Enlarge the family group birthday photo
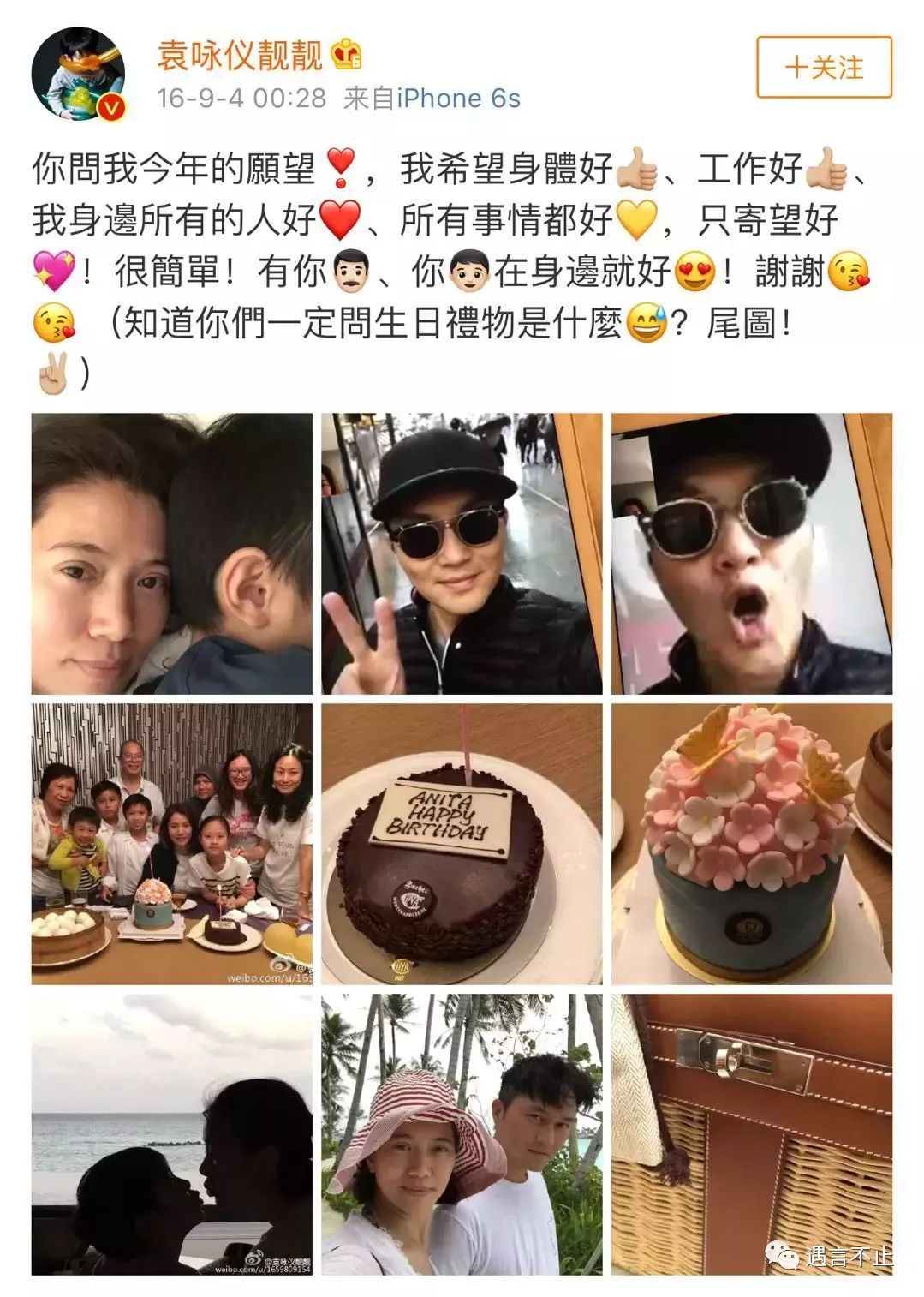The image size is (924, 1297). click(x=172, y=844)
